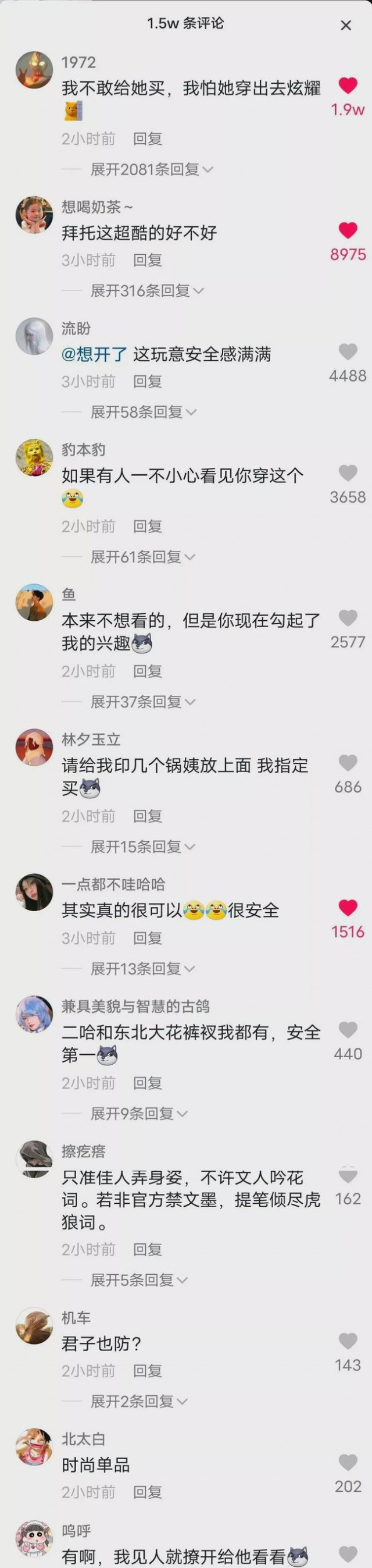
Task: Open the @想开了 mention link
Action: point(94,354)
